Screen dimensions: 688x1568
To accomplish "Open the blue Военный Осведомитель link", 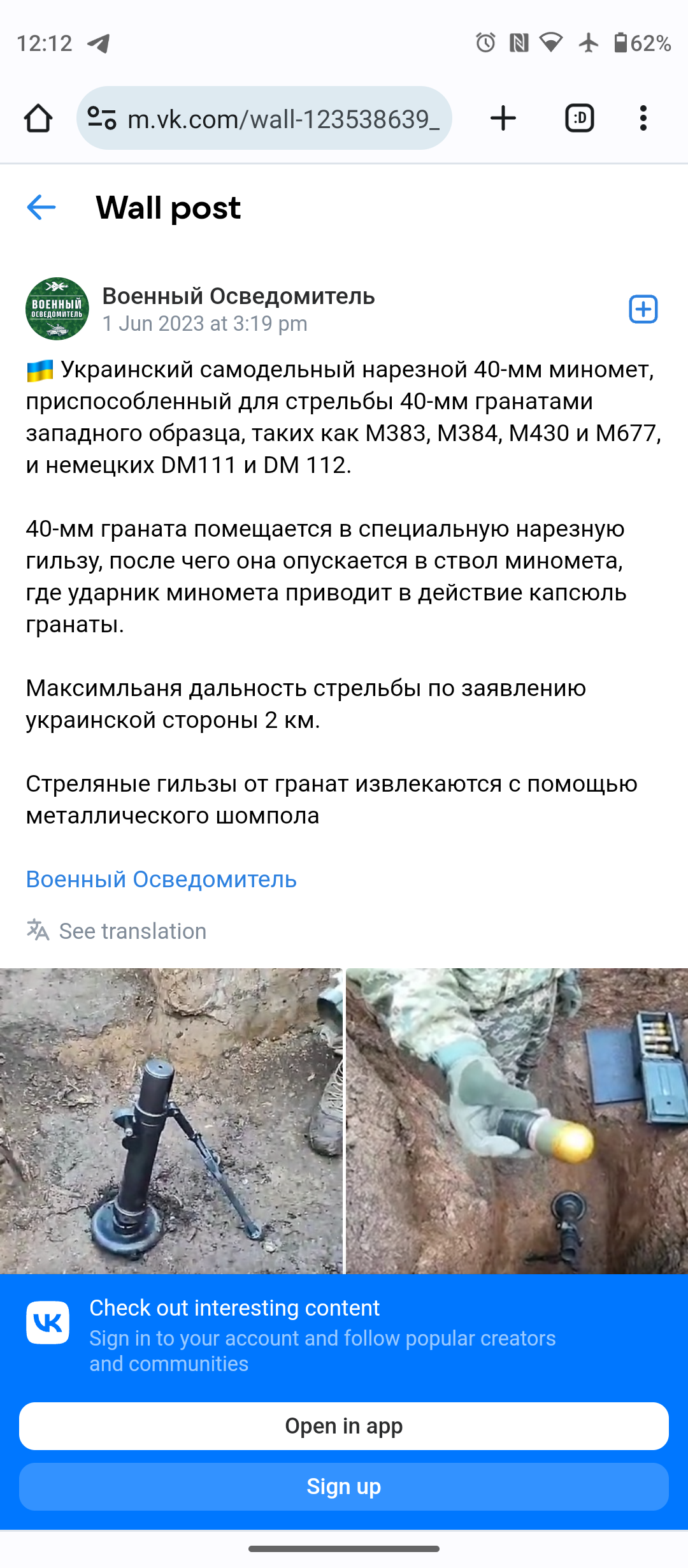I will (x=161, y=879).
